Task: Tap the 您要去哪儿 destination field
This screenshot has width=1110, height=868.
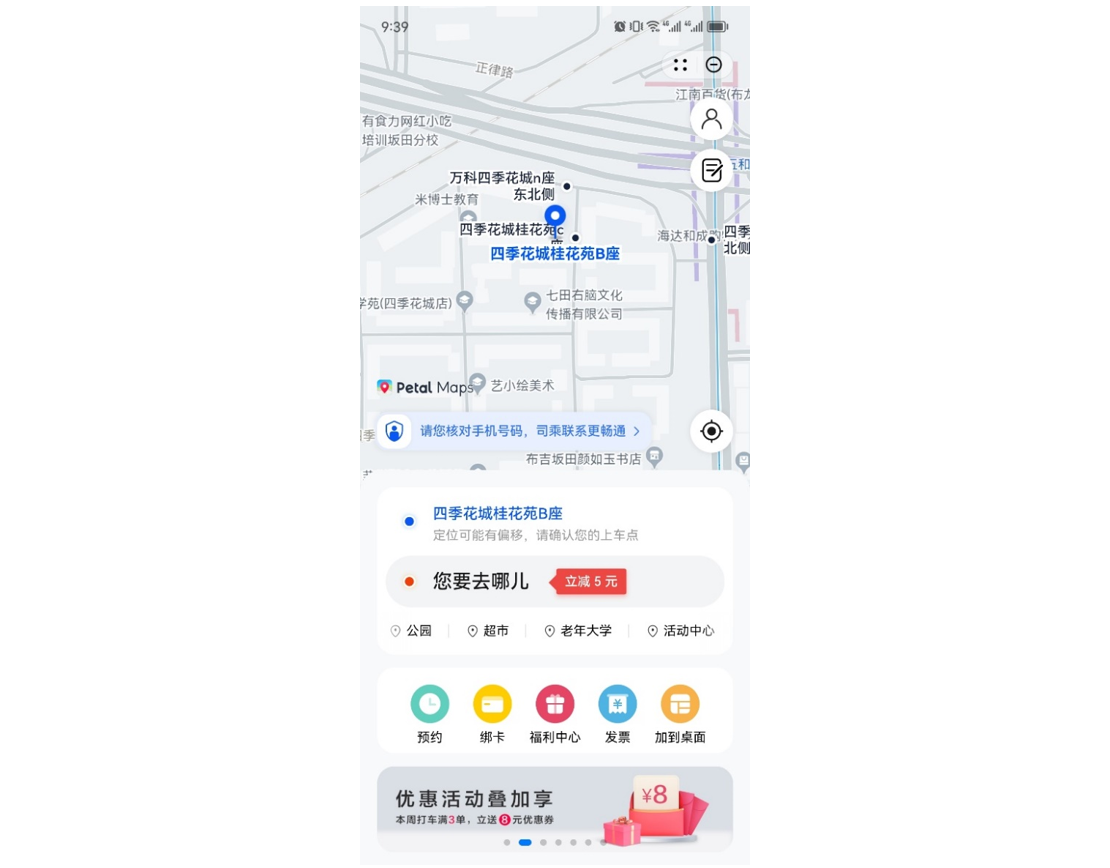Action: pyautogui.click(x=480, y=581)
